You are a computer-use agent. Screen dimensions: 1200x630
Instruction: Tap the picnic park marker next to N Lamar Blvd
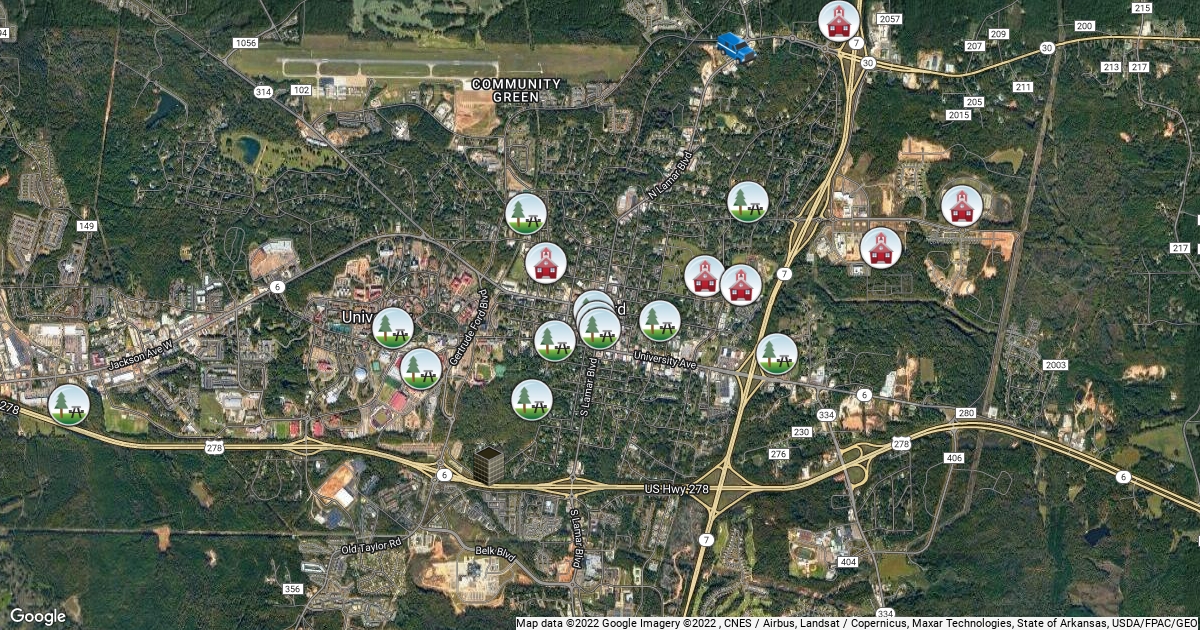pyautogui.click(x=747, y=202)
